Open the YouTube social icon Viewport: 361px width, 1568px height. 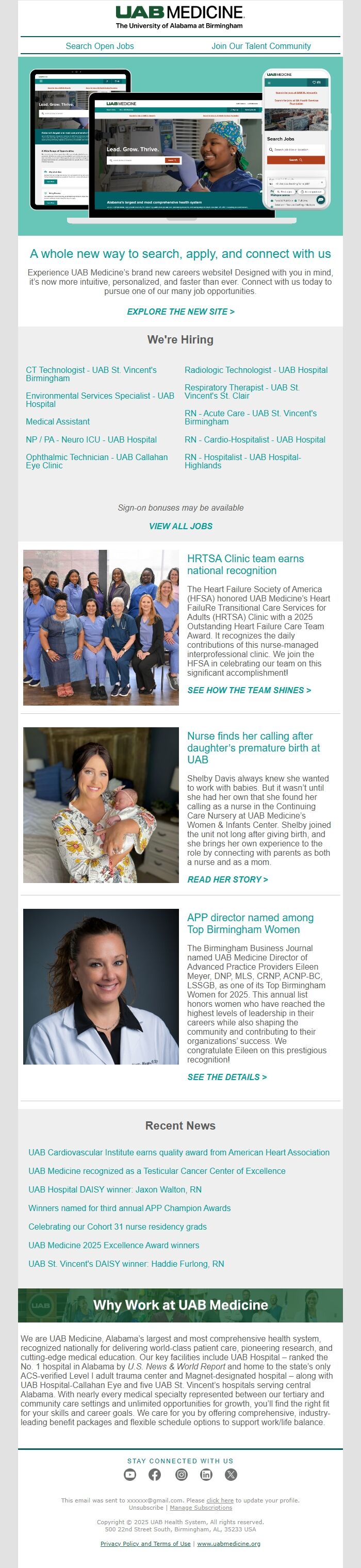(129, 1474)
